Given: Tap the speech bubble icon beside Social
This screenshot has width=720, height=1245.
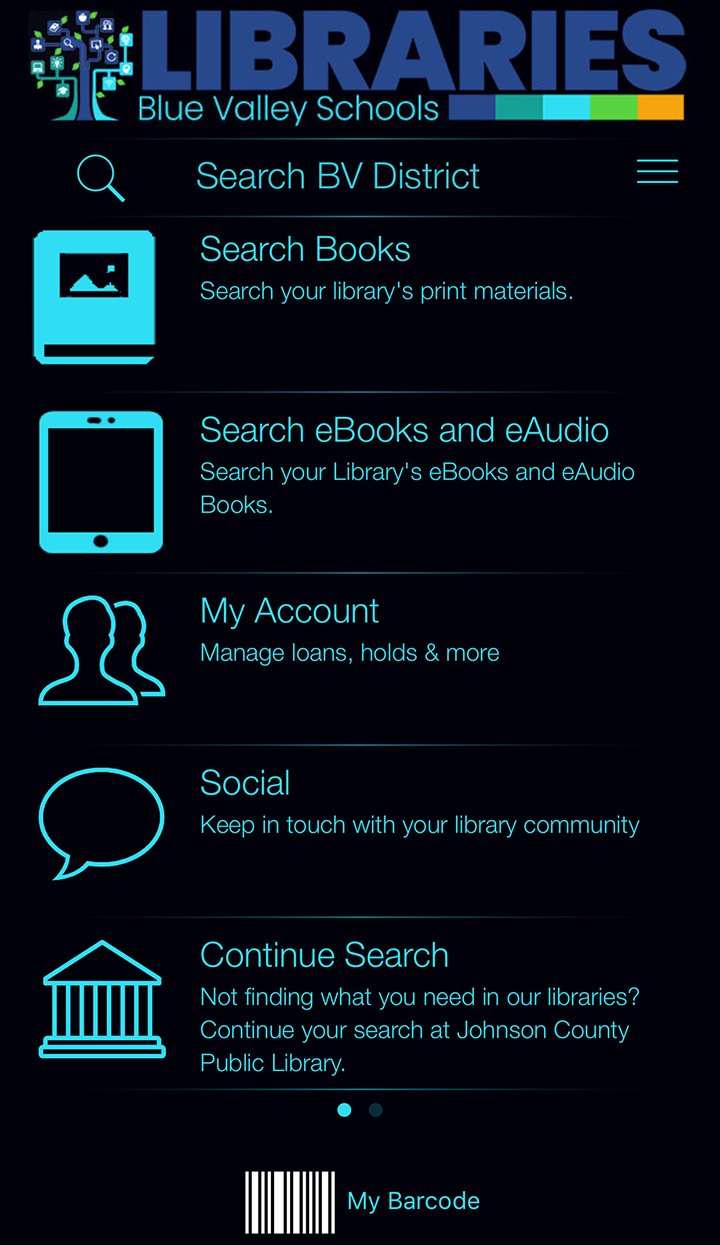Looking at the screenshot, I should tap(101, 820).
